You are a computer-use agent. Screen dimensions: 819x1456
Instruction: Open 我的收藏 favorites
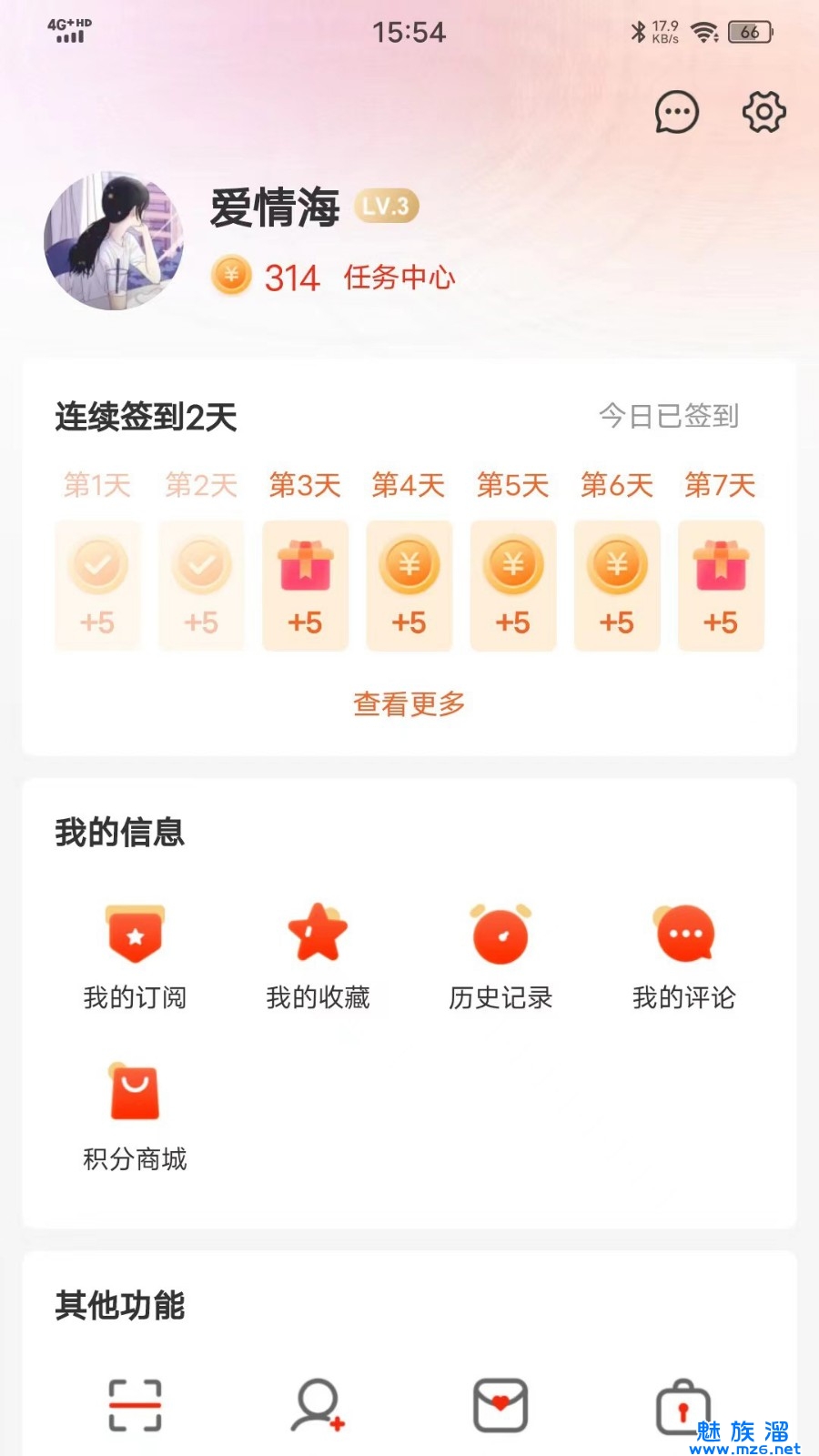318,957
